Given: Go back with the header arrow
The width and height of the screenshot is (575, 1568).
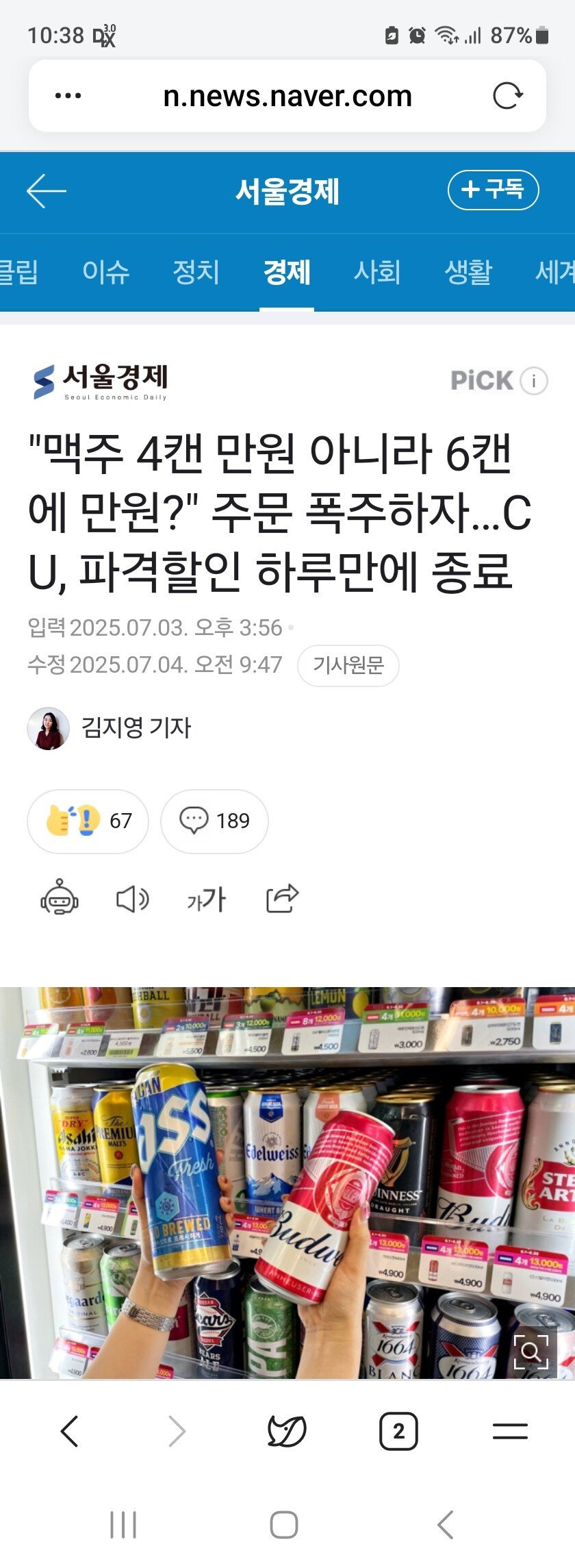Looking at the screenshot, I should (x=47, y=190).
